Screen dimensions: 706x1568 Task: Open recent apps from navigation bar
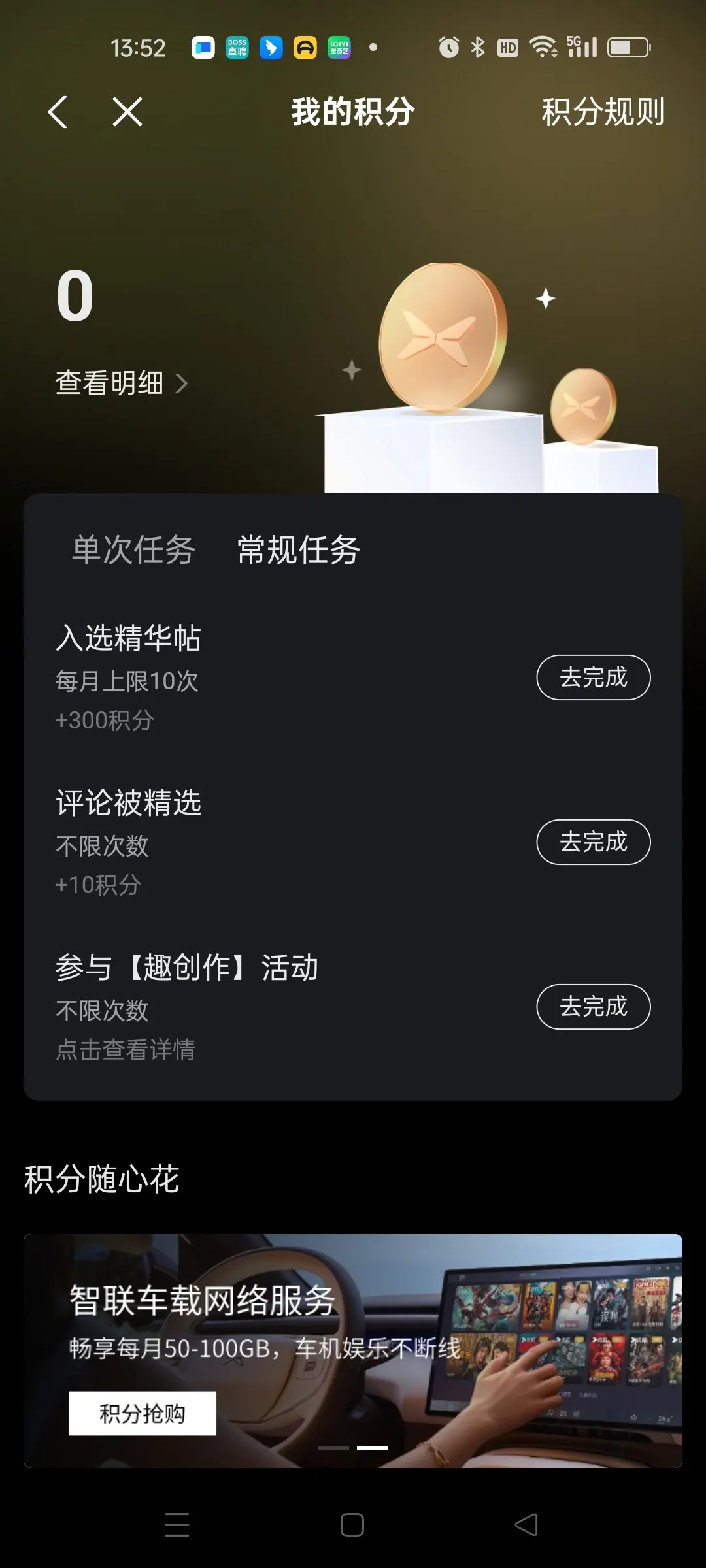pyautogui.click(x=177, y=1525)
